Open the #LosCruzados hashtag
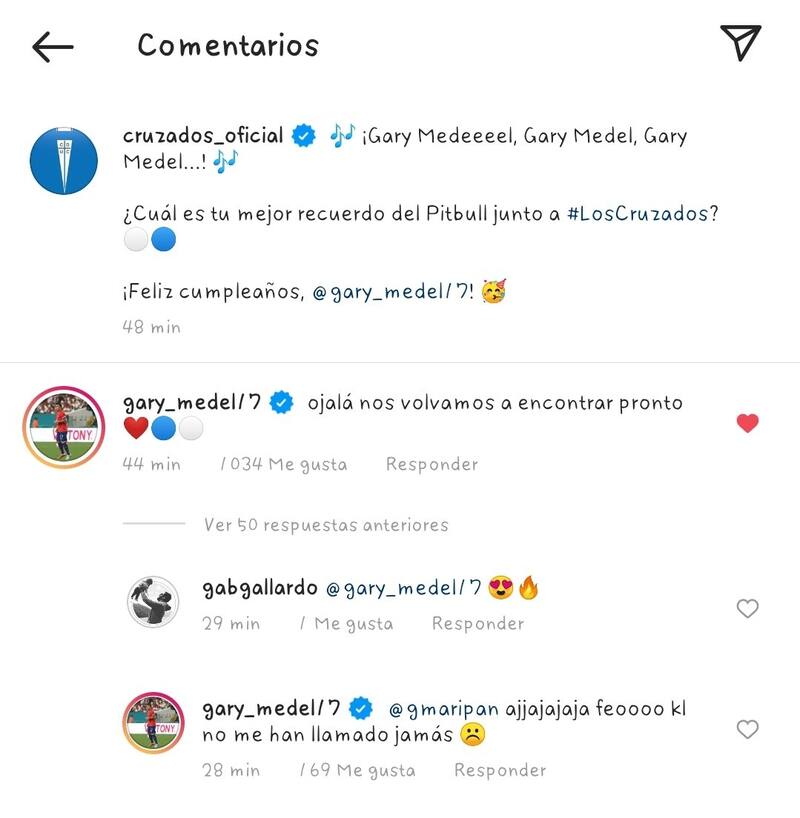Viewport: 800px width, 818px height. pyautogui.click(x=637, y=214)
